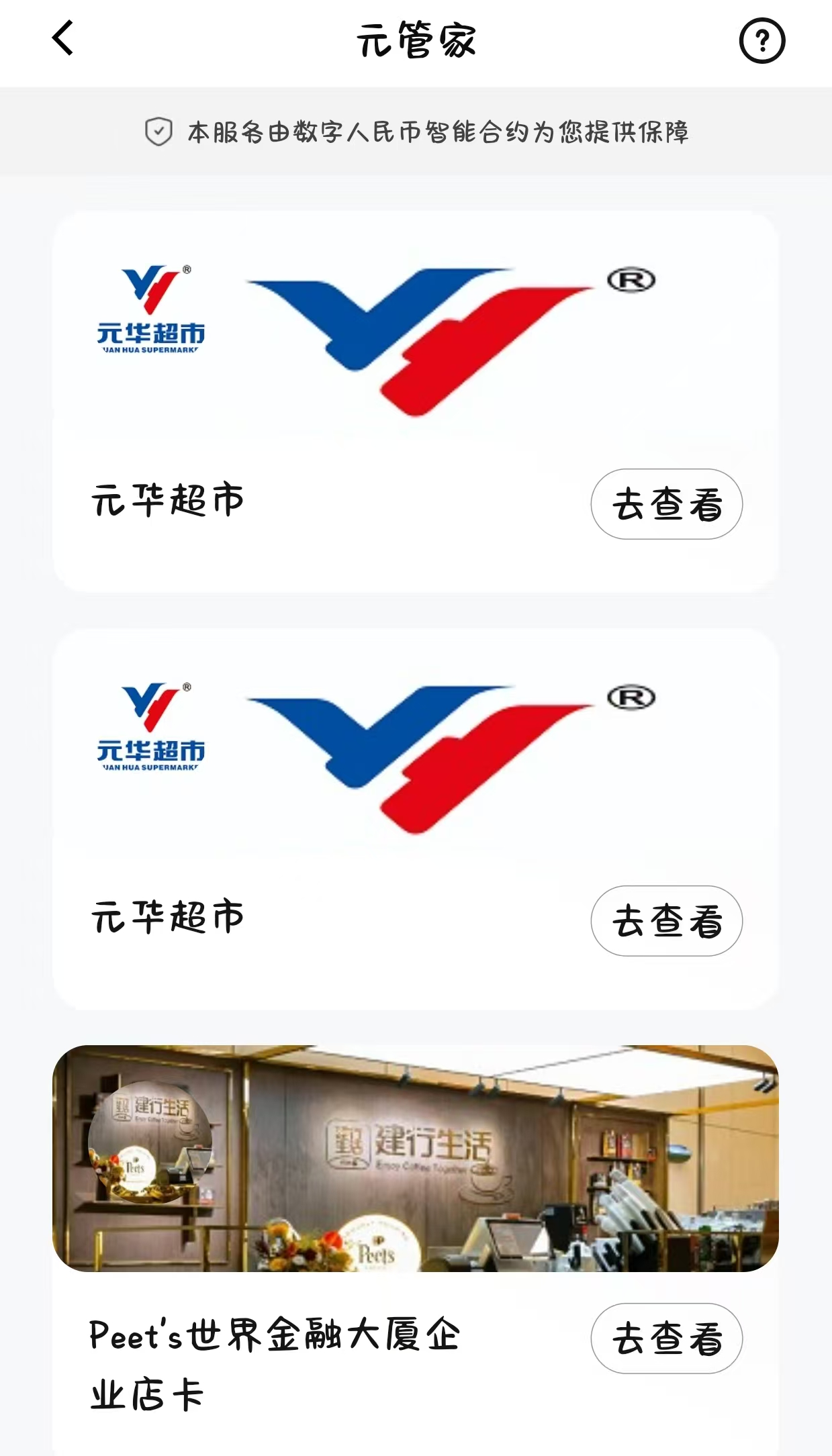Screen dimensions: 832x1456
Task: Open the help question mark icon
Action: pyautogui.click(x=761, y=41)
